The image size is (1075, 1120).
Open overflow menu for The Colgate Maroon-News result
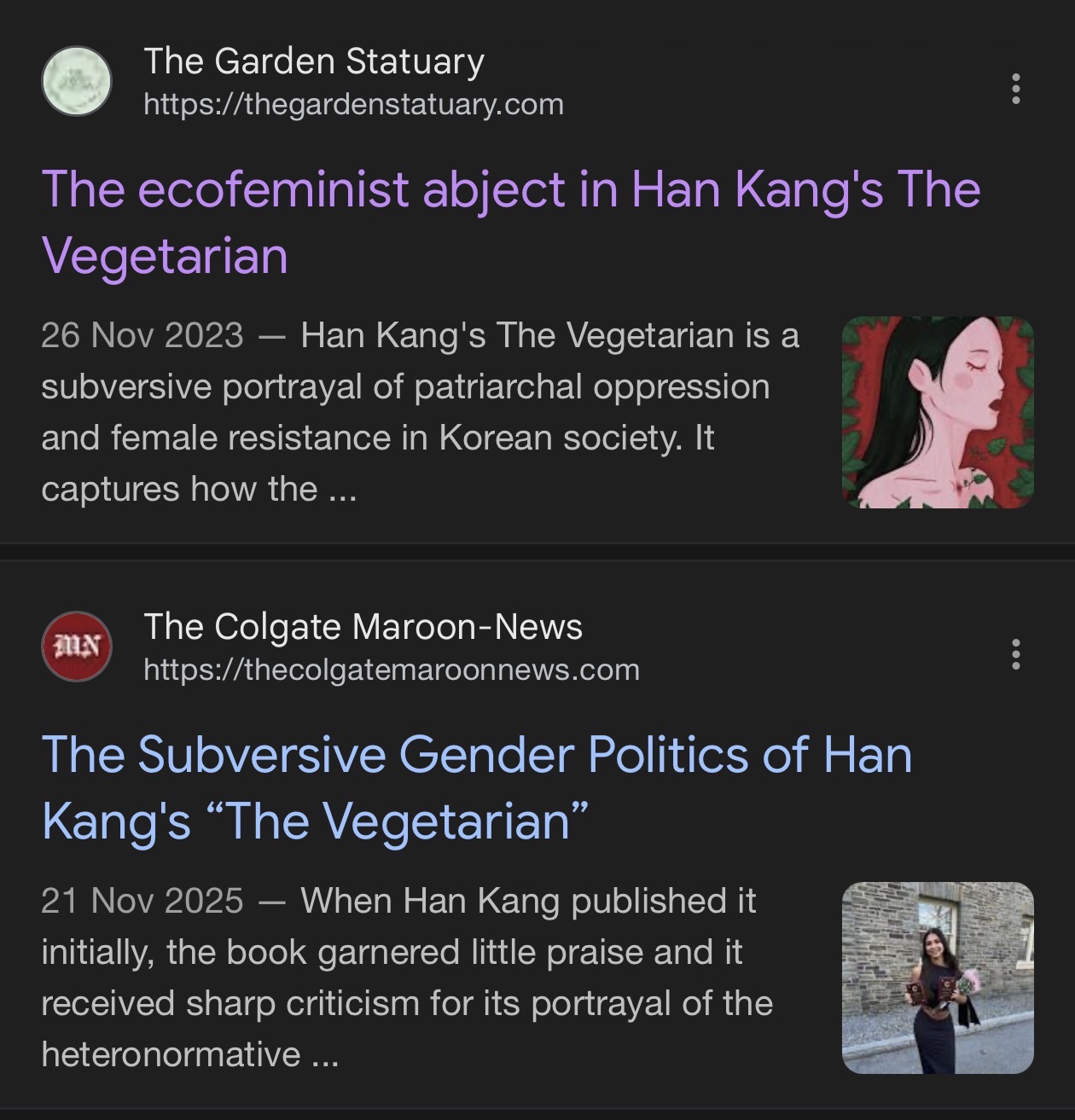[1015, 653]
